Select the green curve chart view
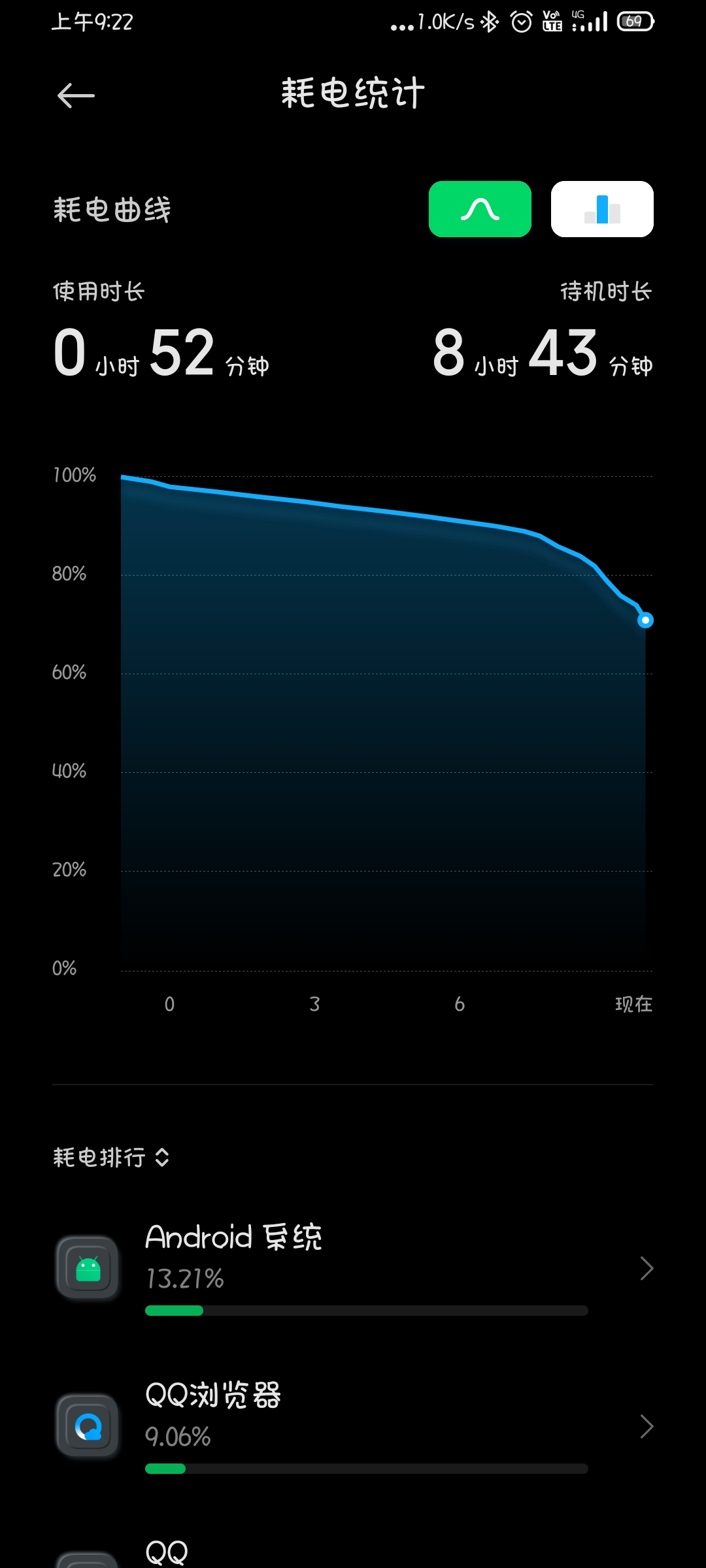Screen dimensions: 706x1568 click(480, 209)
